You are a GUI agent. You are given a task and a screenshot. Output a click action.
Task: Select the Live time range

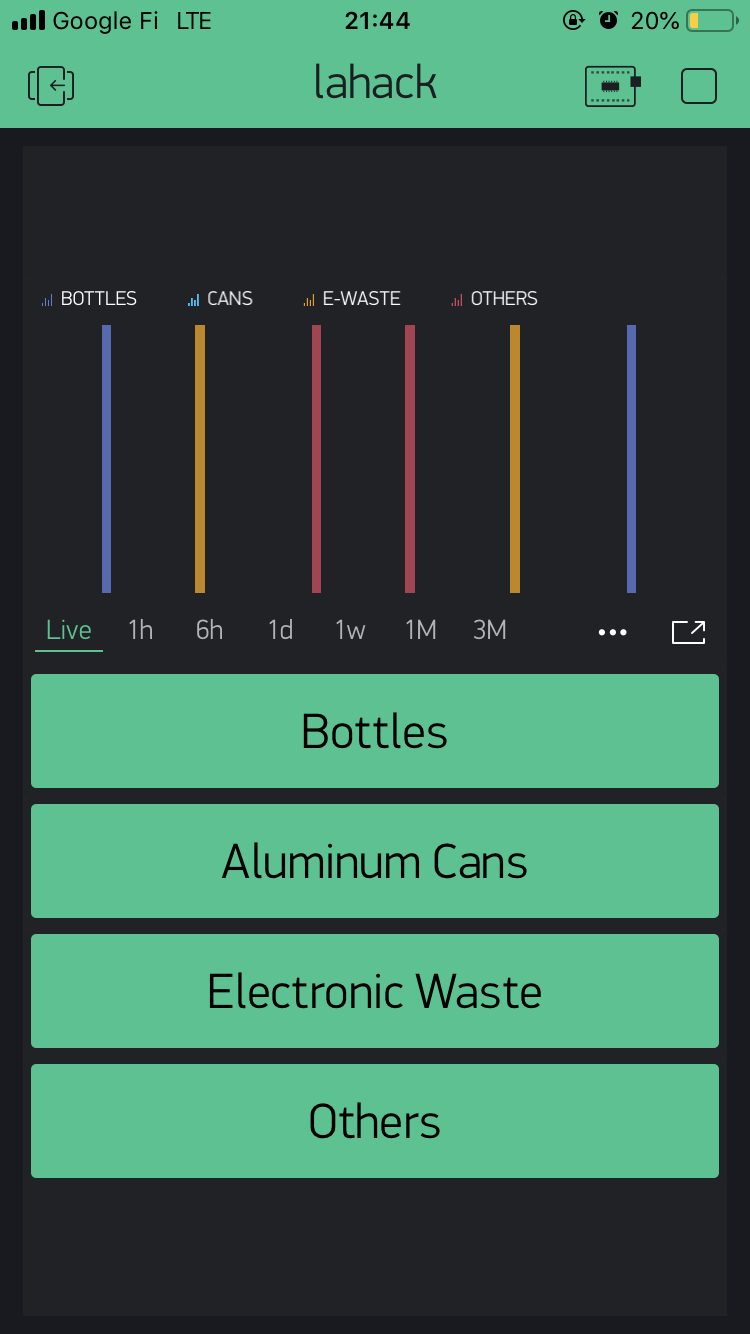pyautogui.click(x=69, y=630)
